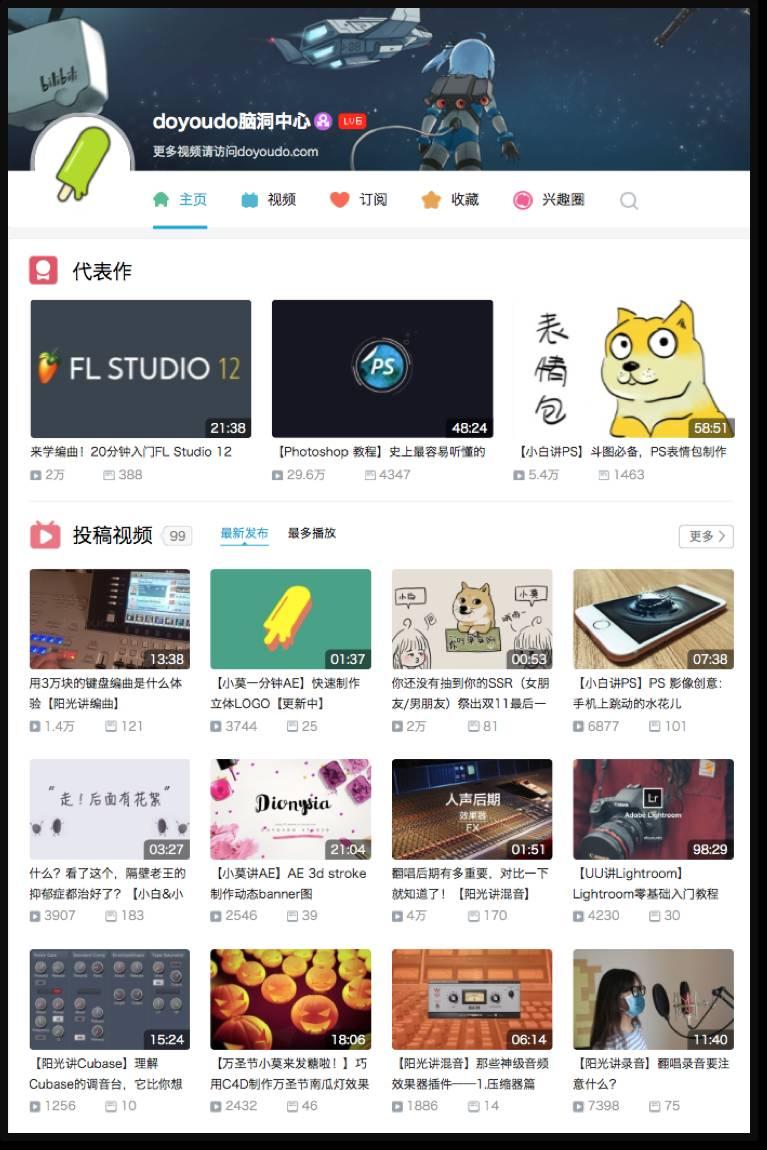
Task: Open 小莫一分钟AE 立体LOGO video
Action: pos(290,619)
